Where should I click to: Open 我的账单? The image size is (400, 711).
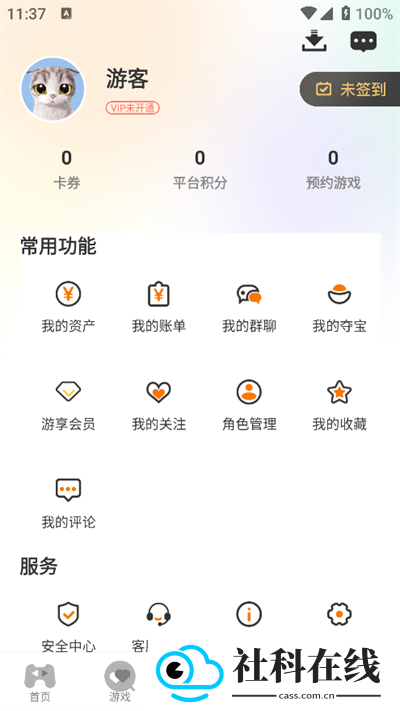159,307
